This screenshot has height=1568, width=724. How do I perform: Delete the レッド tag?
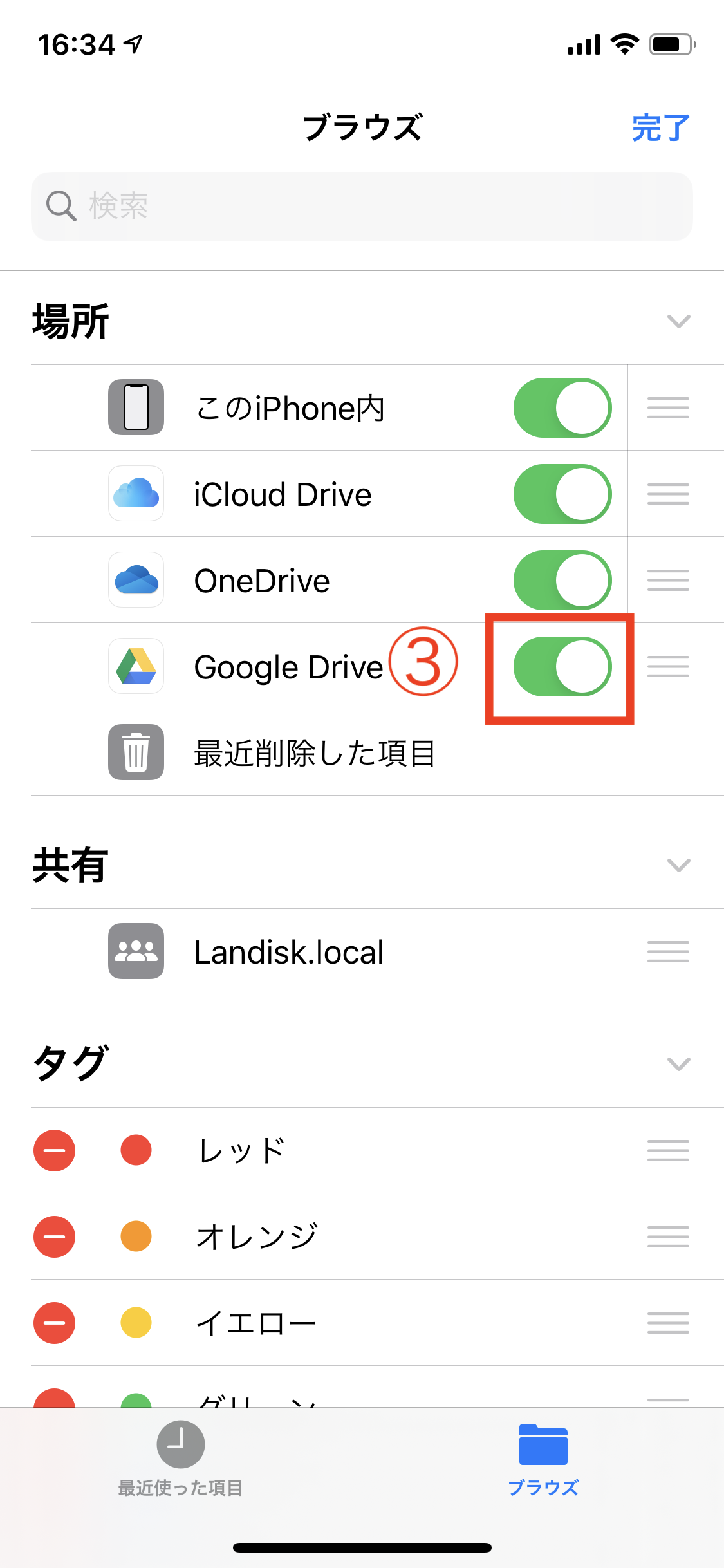(x=55, y=1150)
